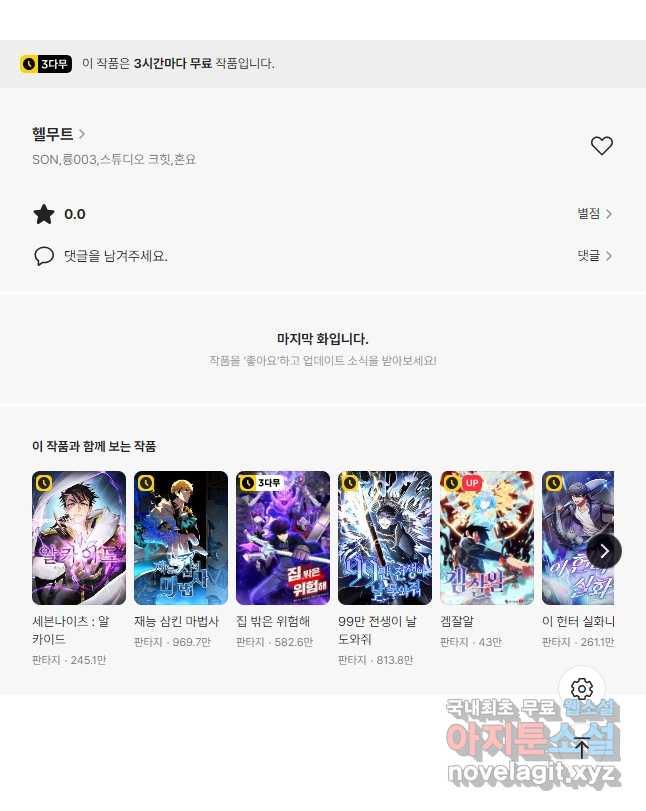Open 겜잘알 webtoon

tap(487, 538)
